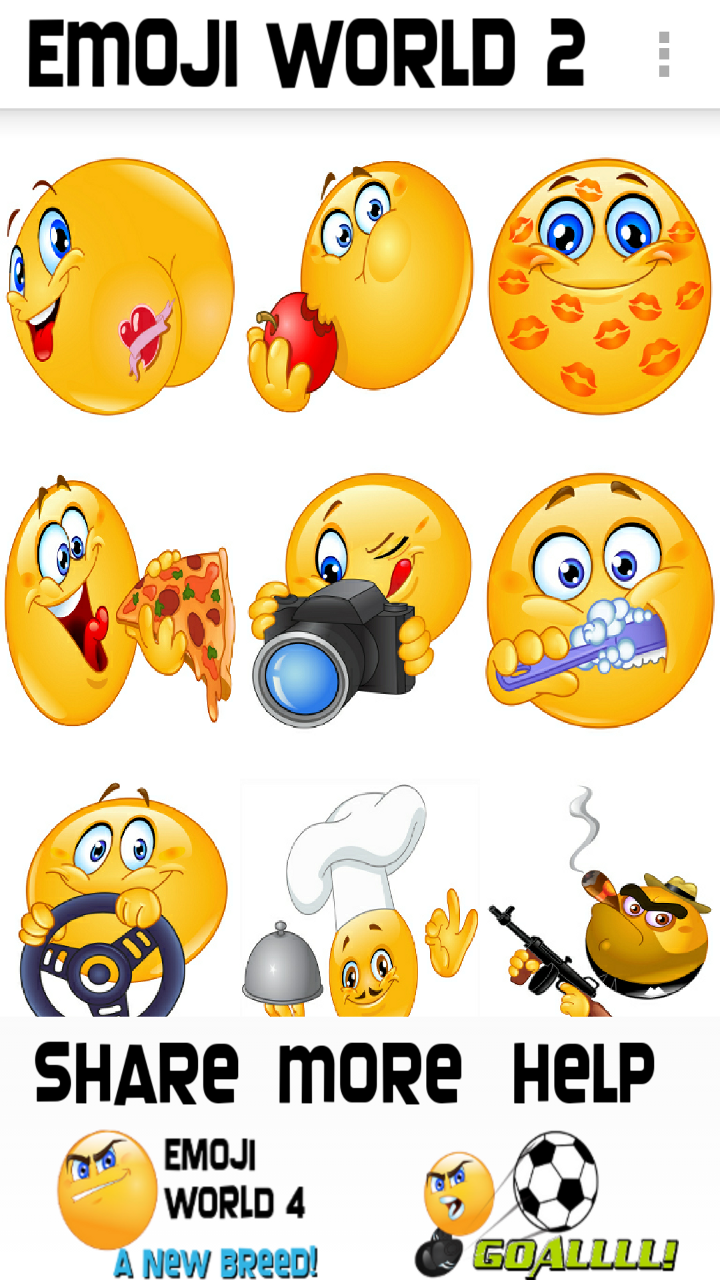Select the heart tattoo emoji
The height and width of the screenshot is (1280, 720).
pos(120,288)
